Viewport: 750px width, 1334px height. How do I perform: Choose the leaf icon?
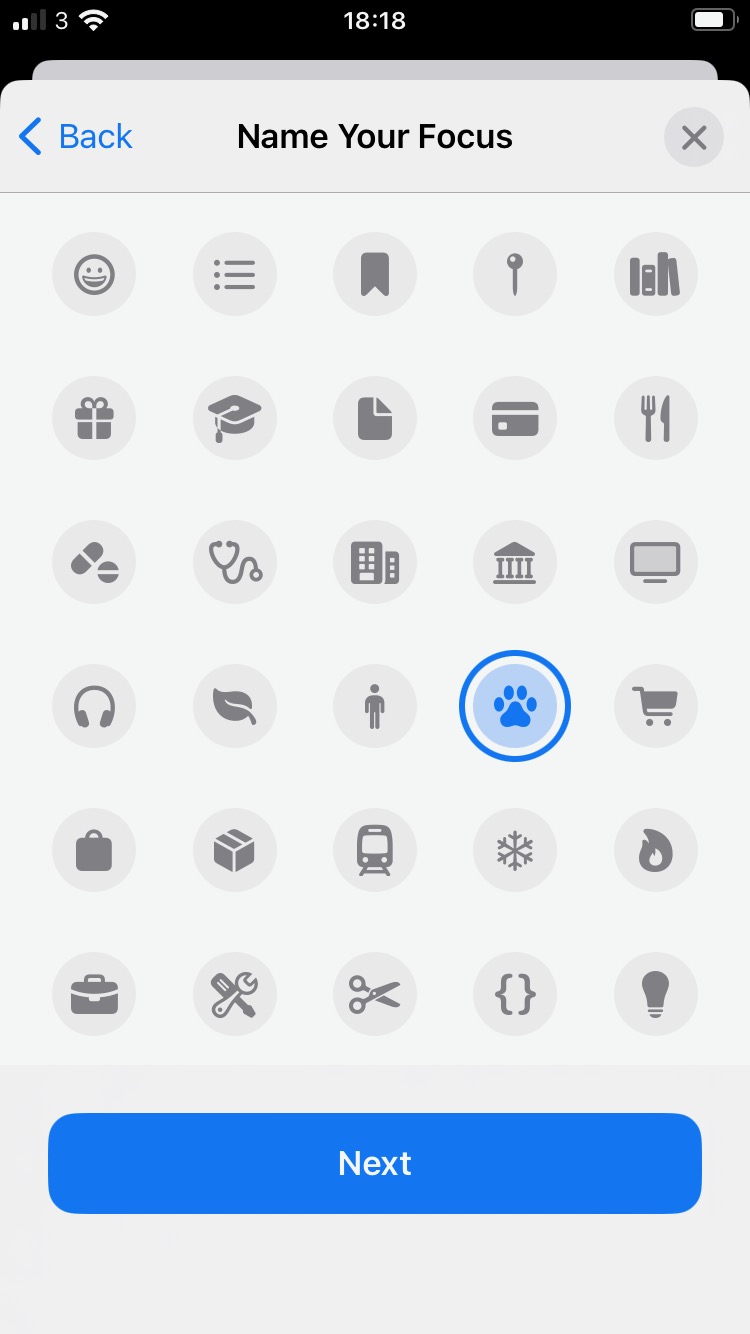point(235,706)
